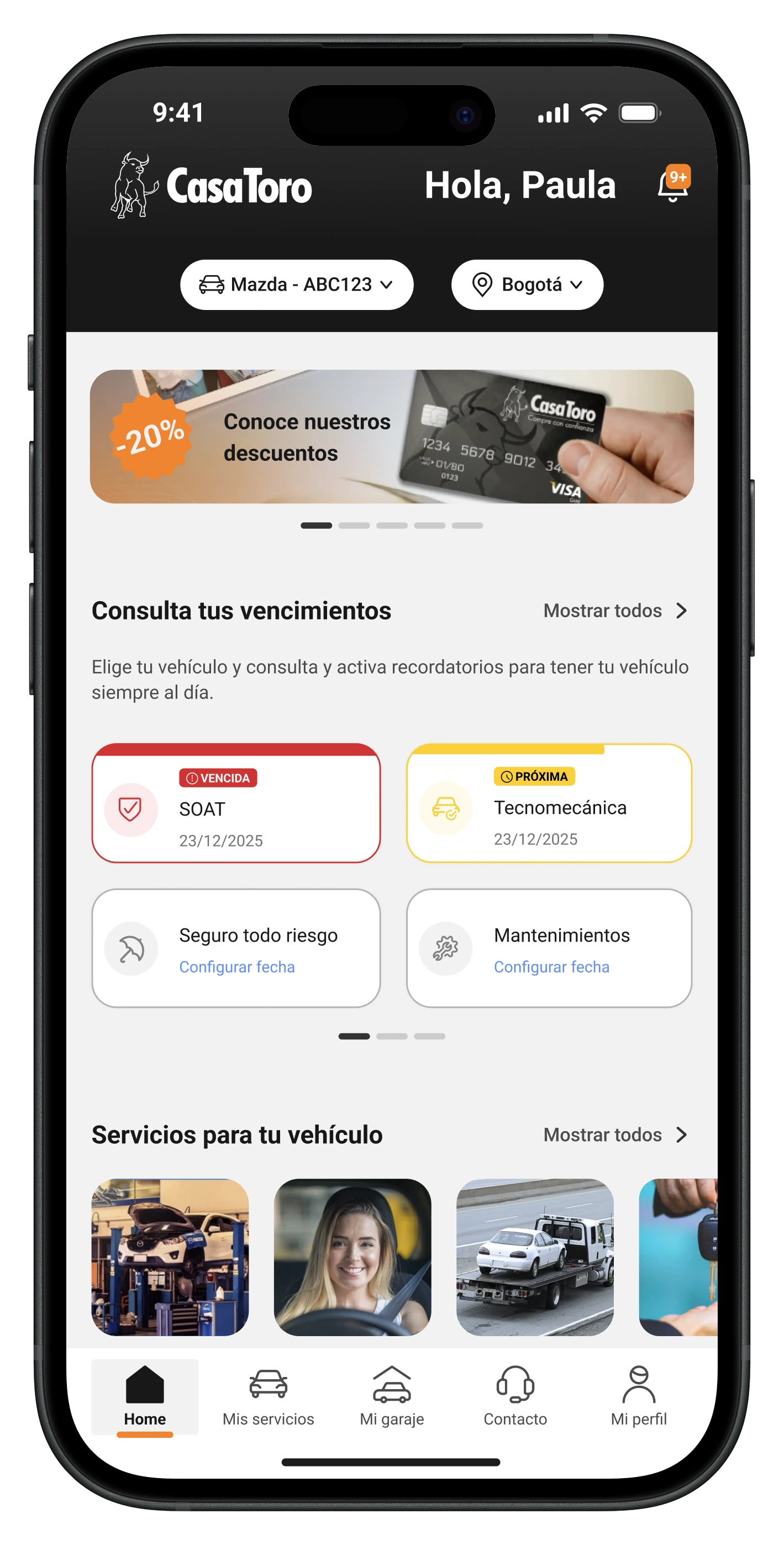This screenshot has width=784, height=1545.
Task: Open the Tecnomecánica expiry card
Action: coord(549,803)
